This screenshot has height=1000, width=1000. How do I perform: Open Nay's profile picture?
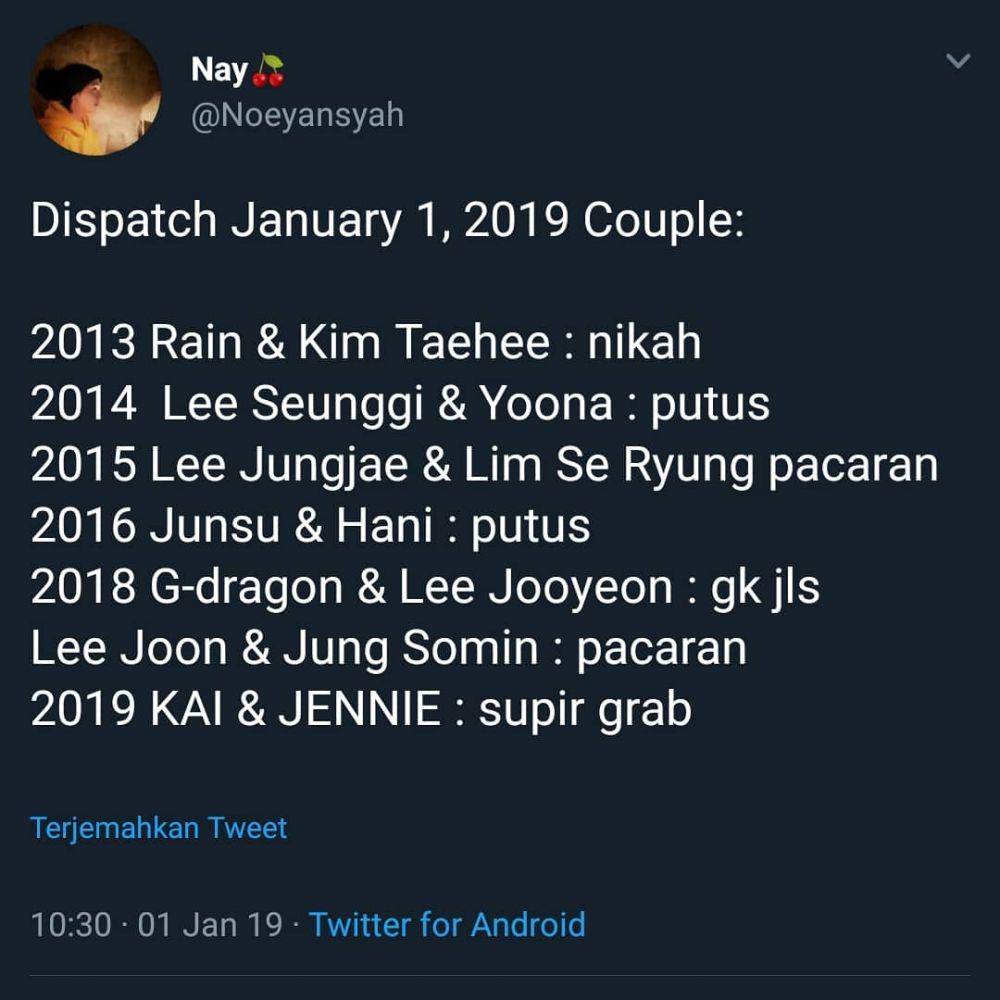tap(96, 91)
